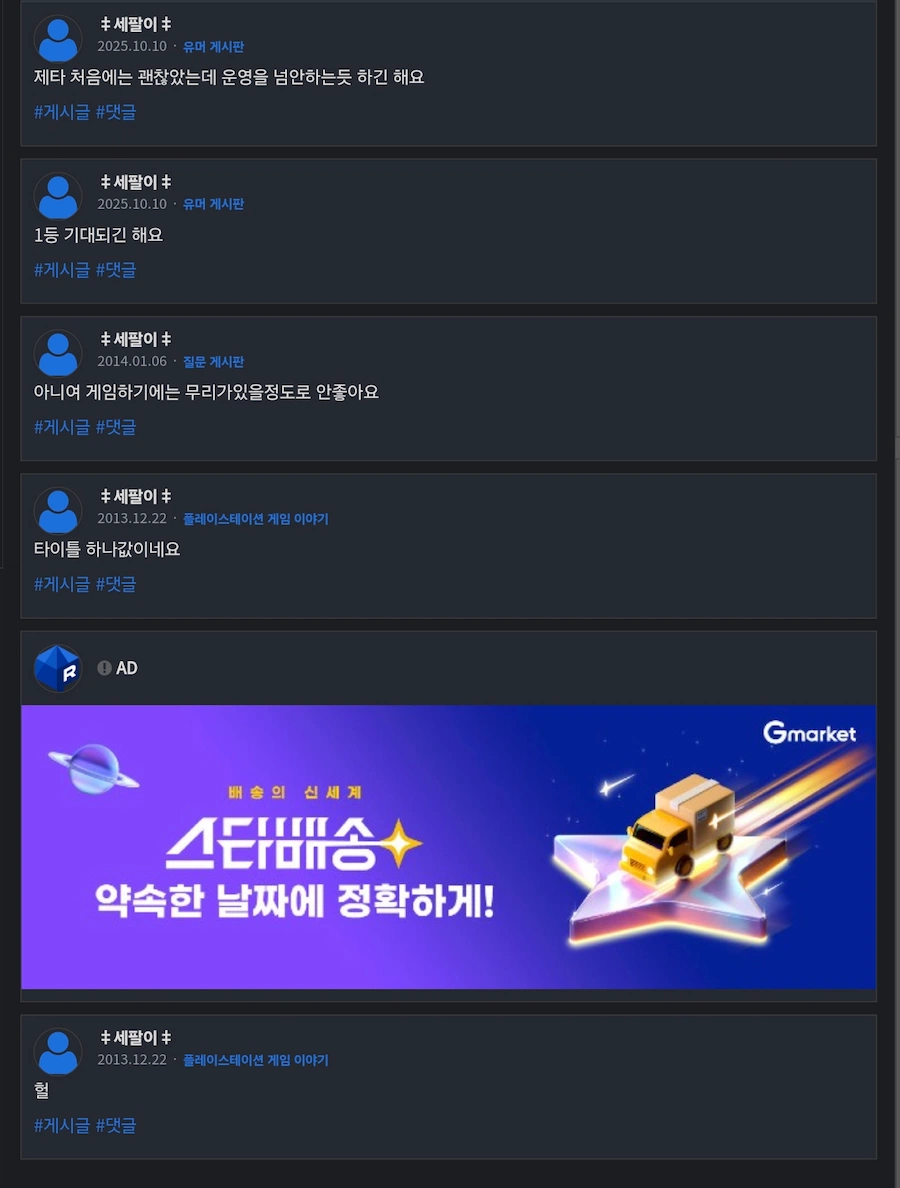Tap #게시글 tag under '헐' comment
The height and width of the screenshot is (1188, 900).
click(61, 1125)
